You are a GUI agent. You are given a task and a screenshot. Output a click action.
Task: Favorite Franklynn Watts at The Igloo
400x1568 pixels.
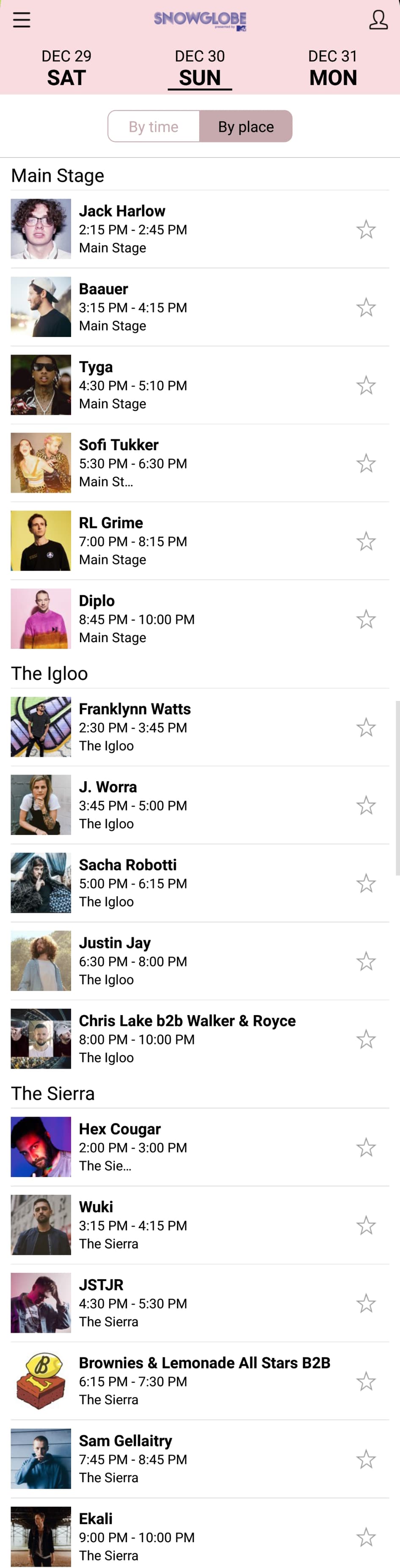(x=366, y=728)
